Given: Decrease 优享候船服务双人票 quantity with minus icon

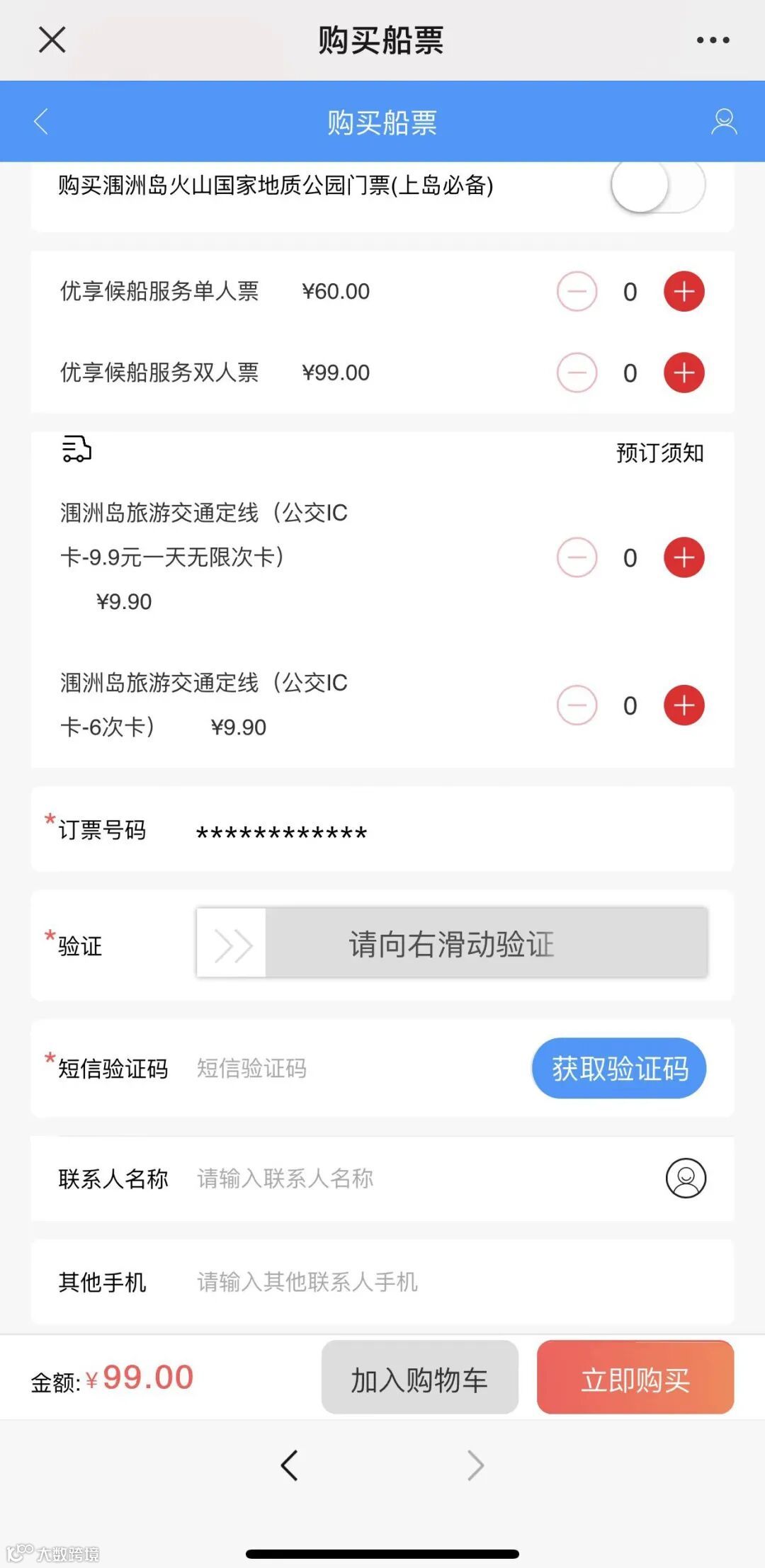Looking at the screenshot, I should (577, 372).
